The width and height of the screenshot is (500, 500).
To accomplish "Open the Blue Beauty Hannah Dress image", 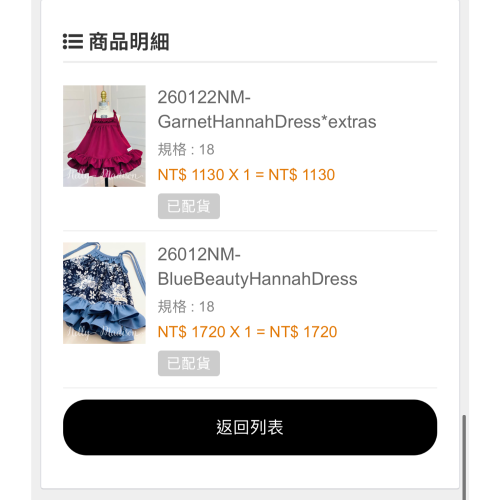I will tap(104, 293).
